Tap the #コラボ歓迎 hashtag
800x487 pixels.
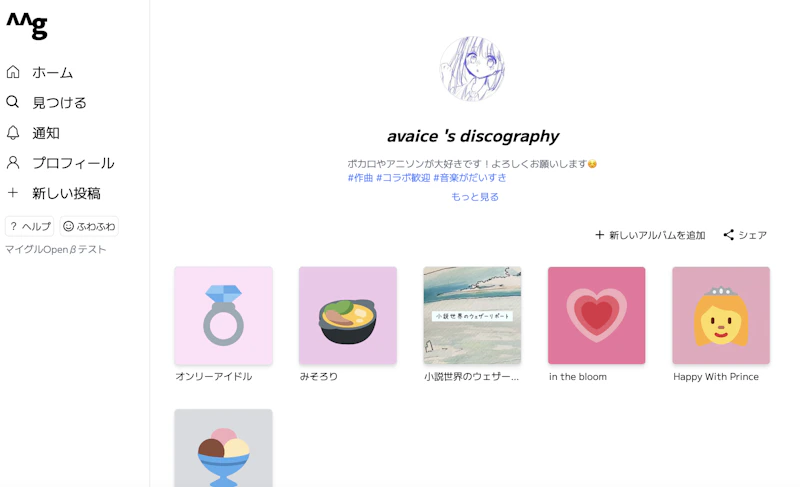tap(403, 177)
